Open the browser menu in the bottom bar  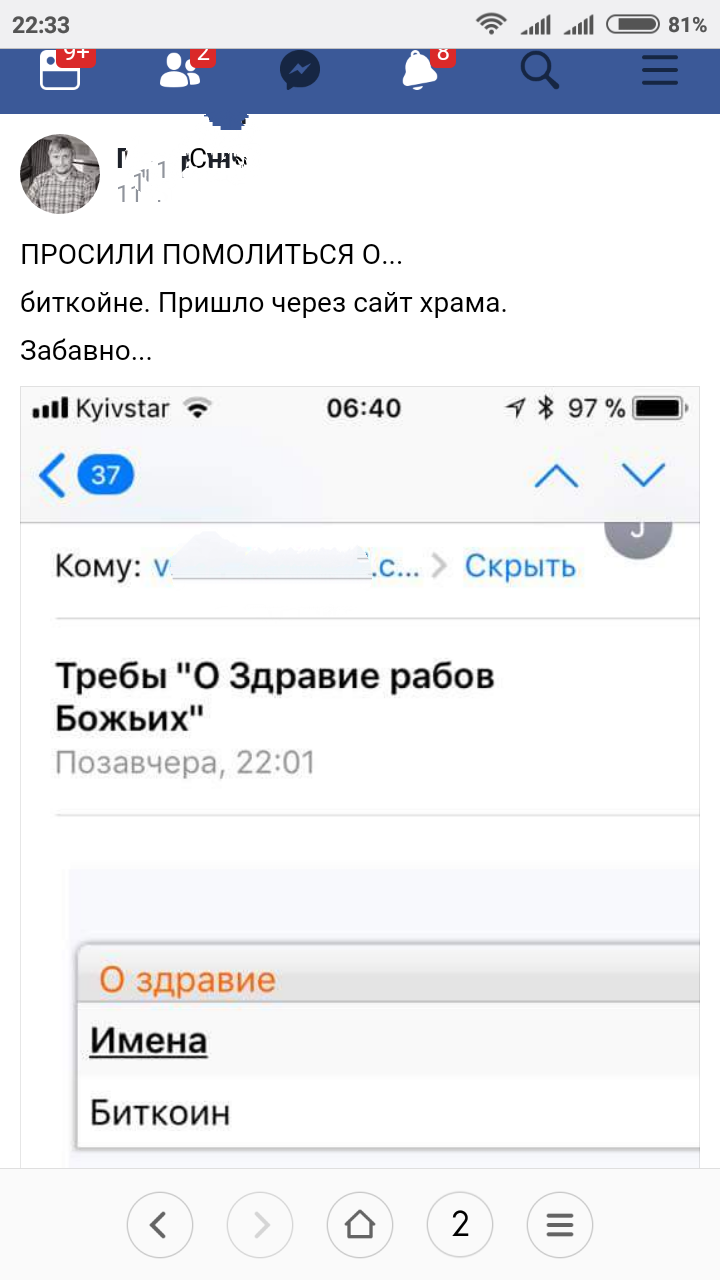click(560, 1224)
